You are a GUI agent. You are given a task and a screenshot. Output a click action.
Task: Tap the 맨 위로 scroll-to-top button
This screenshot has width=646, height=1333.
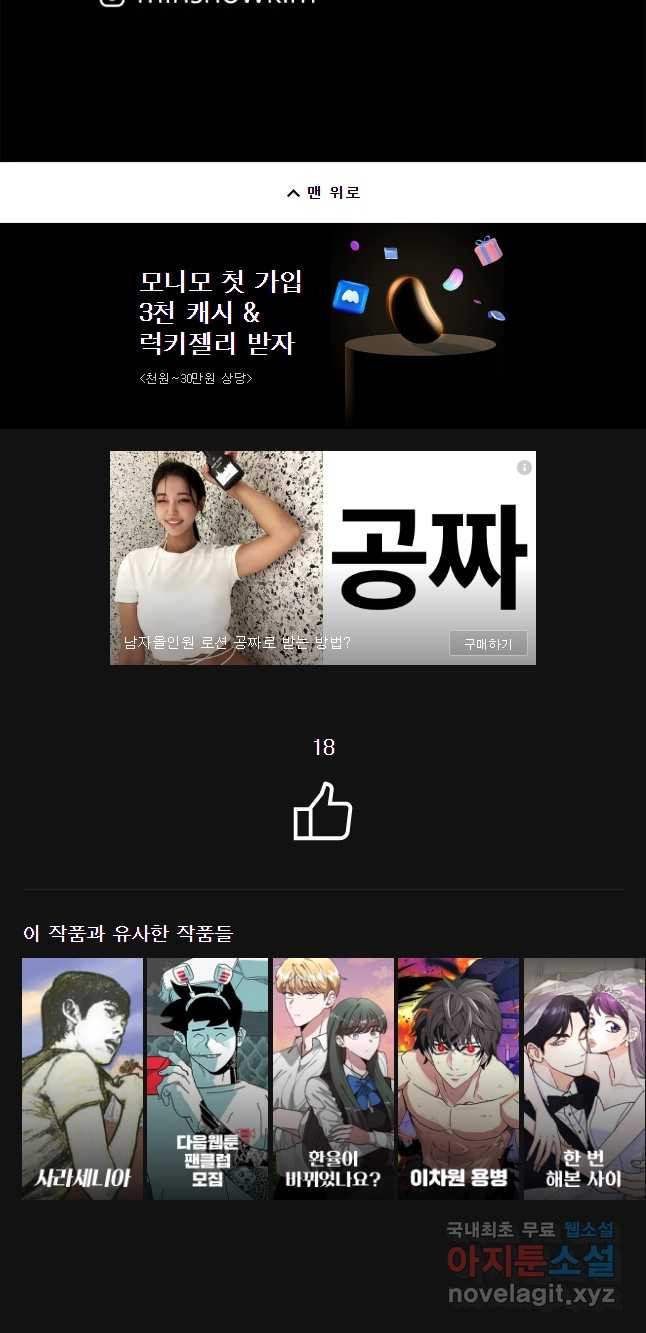[x=323, y=192]
